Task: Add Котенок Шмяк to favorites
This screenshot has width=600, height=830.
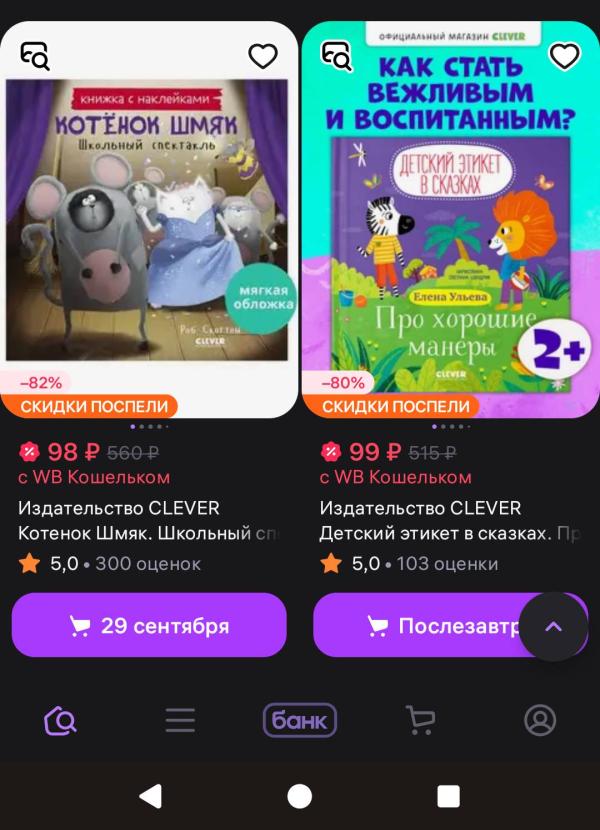Action: [x=263, y=56]
